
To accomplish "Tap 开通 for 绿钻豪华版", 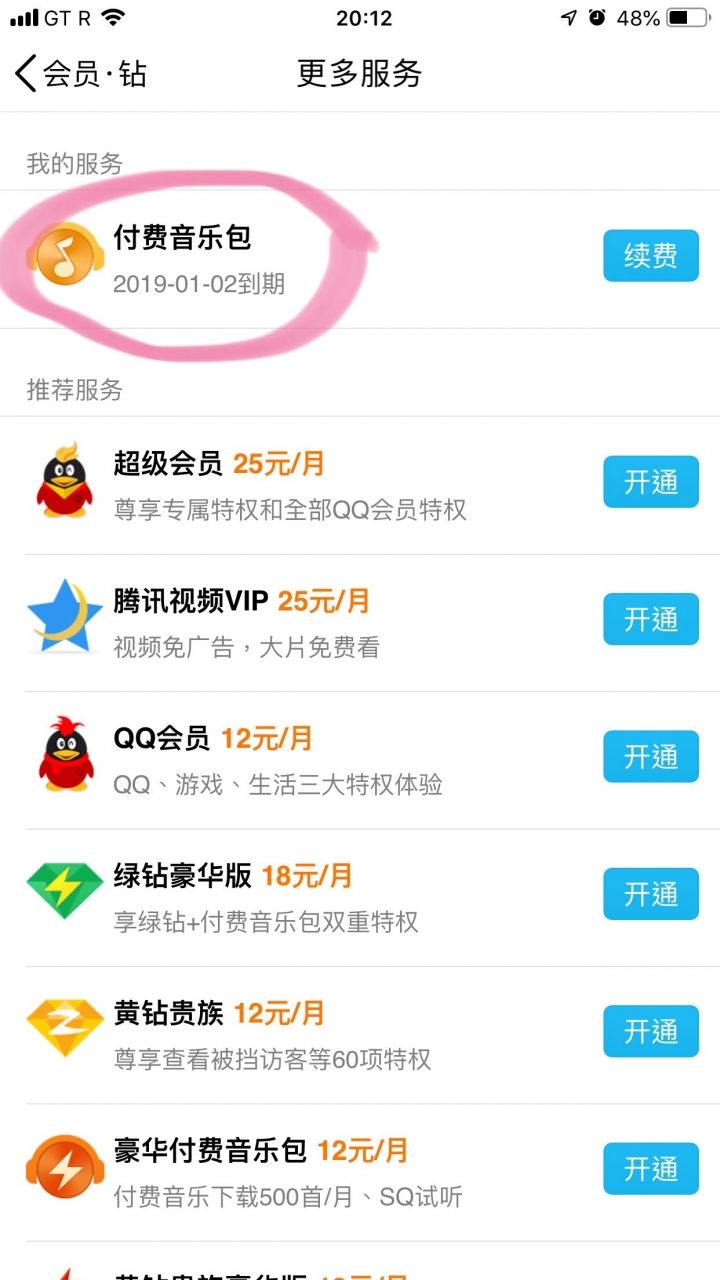I will (650, 894).
